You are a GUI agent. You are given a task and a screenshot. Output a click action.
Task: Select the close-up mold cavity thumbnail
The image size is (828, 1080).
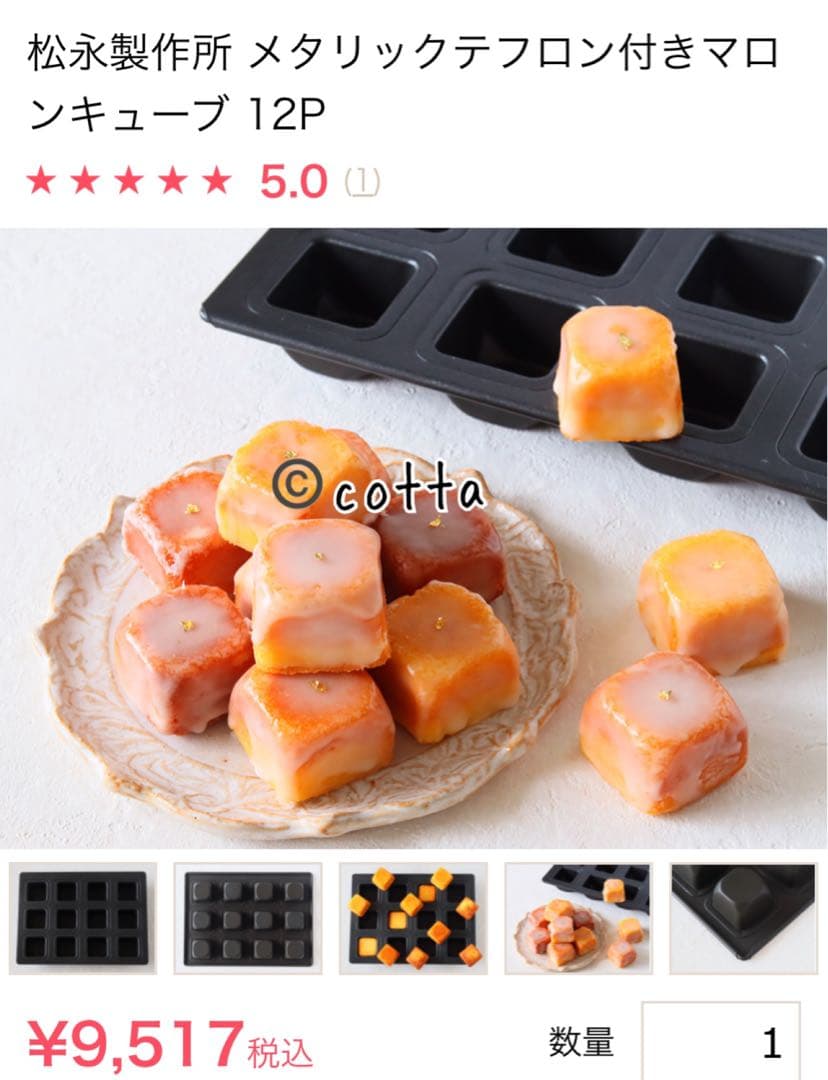coord(743,919)
